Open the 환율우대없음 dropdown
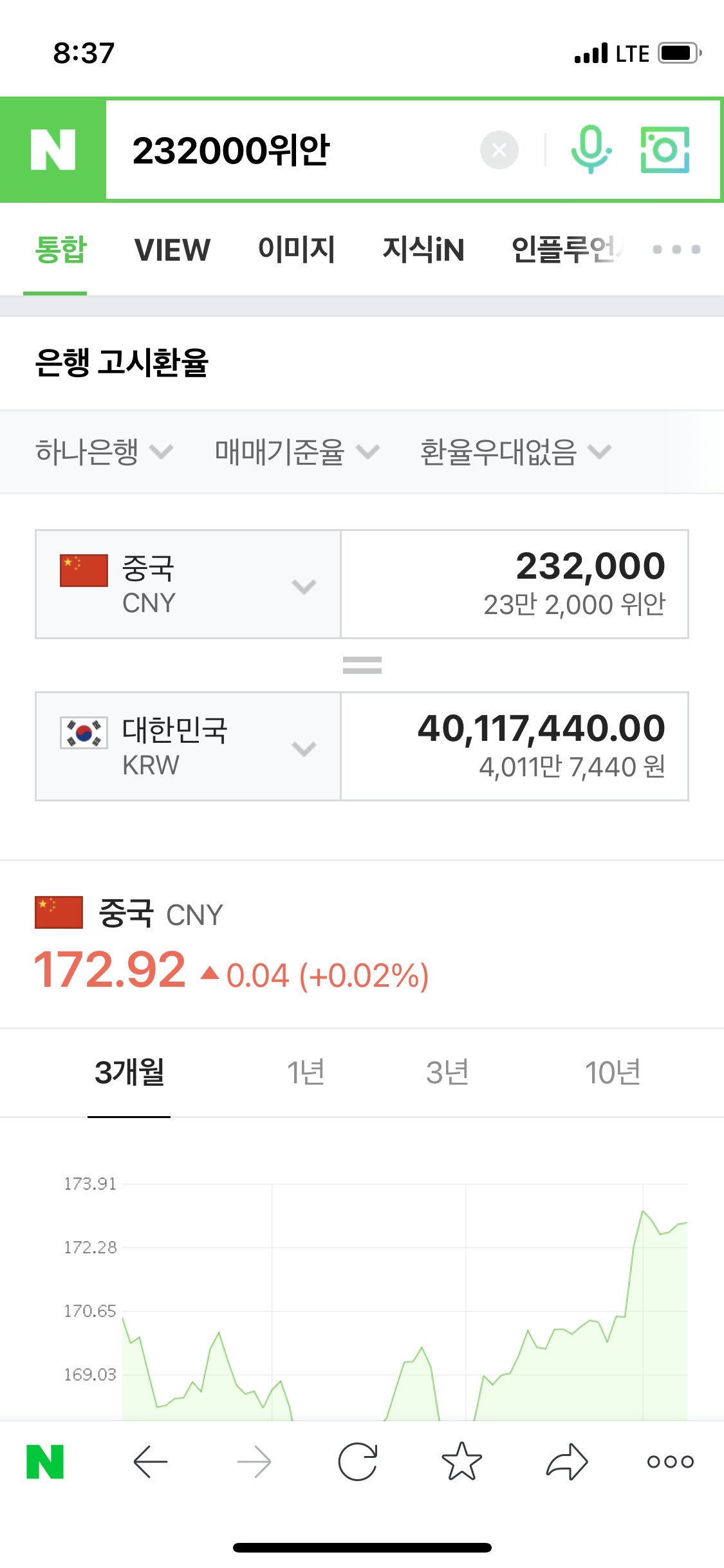 point(515,452)
